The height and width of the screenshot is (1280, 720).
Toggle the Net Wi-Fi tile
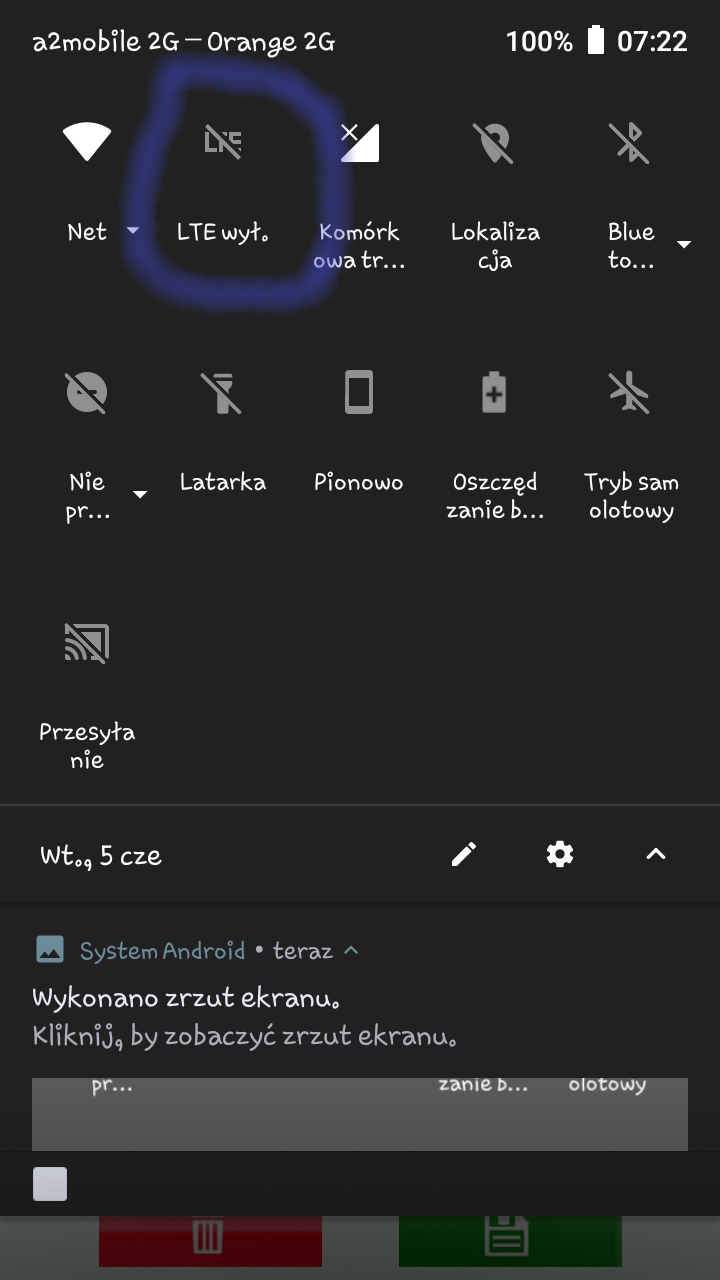tap(87, 143)
